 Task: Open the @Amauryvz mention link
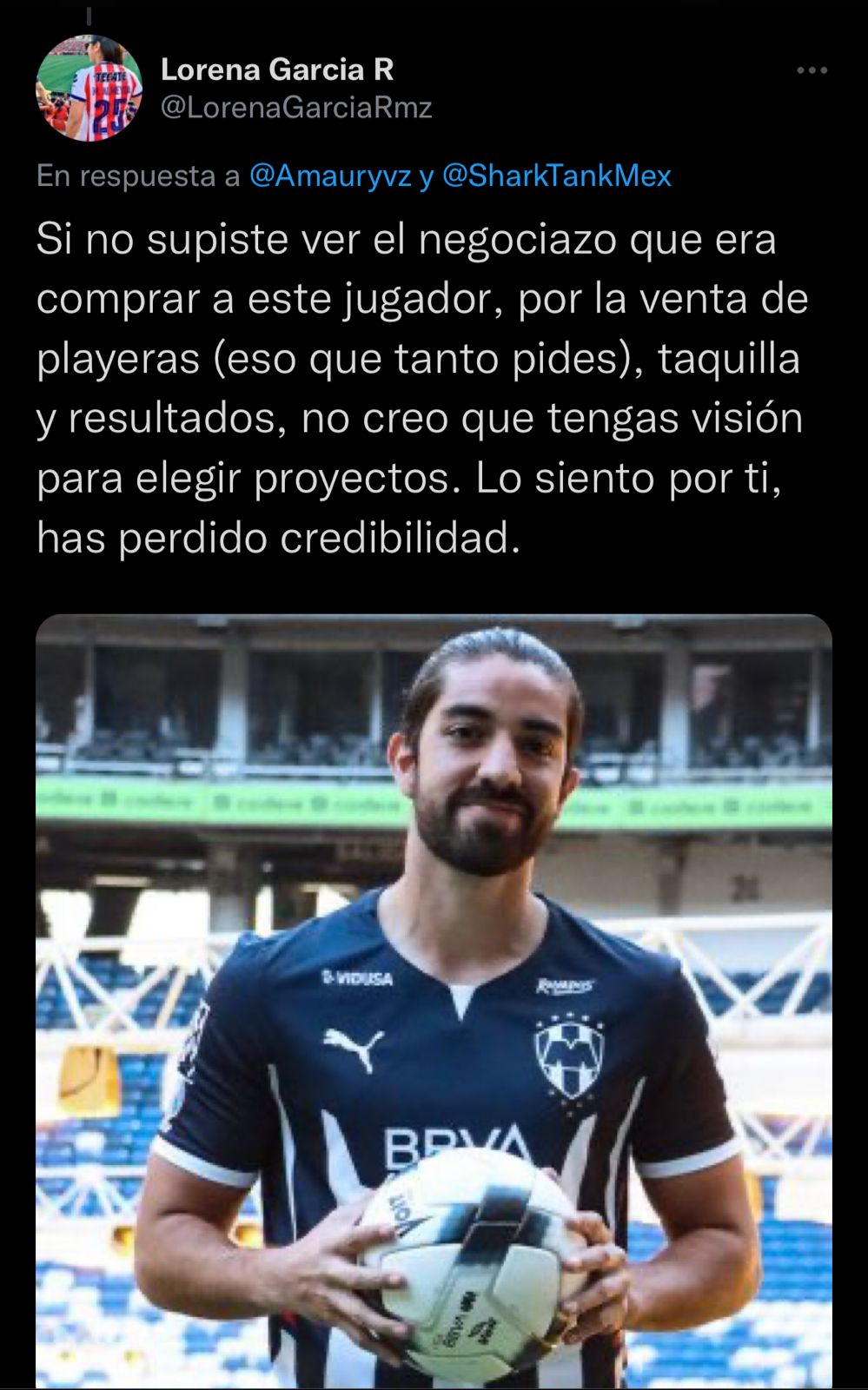[x=330, y=176]
